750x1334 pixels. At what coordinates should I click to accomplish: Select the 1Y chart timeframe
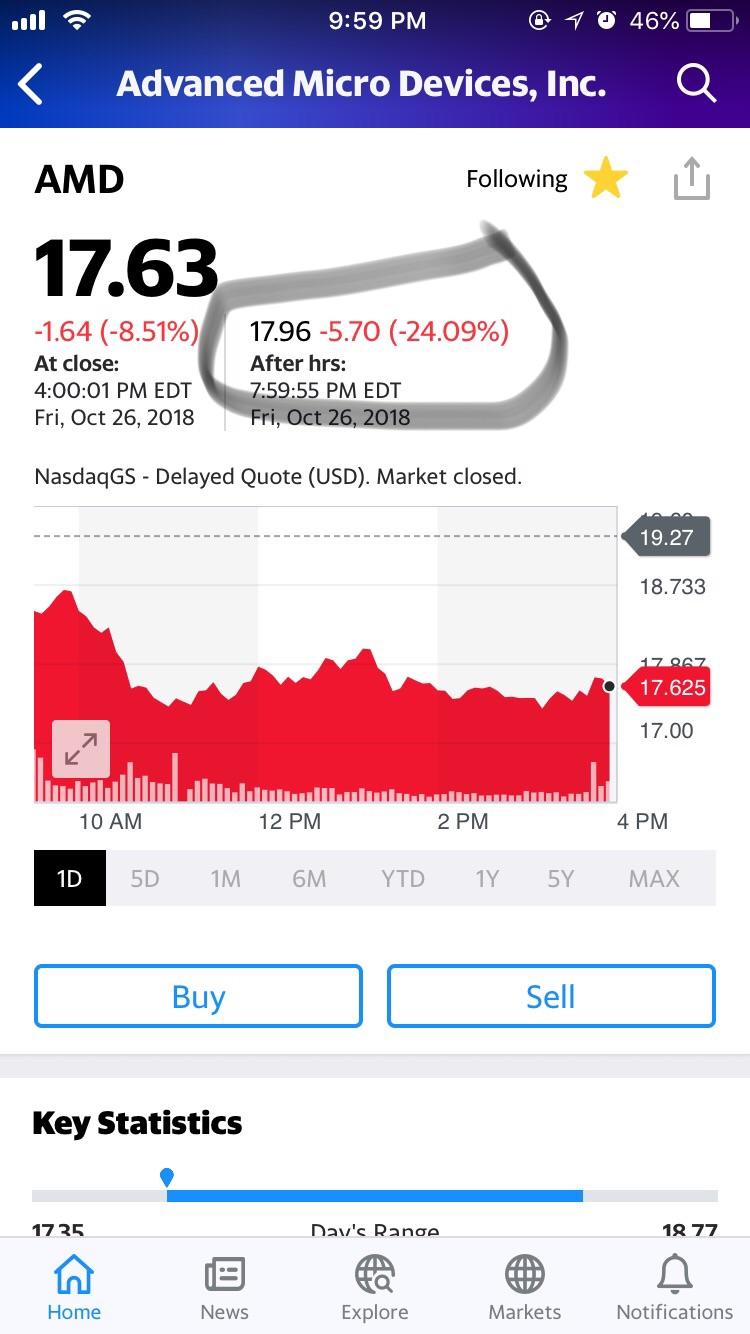click(487, 878)
